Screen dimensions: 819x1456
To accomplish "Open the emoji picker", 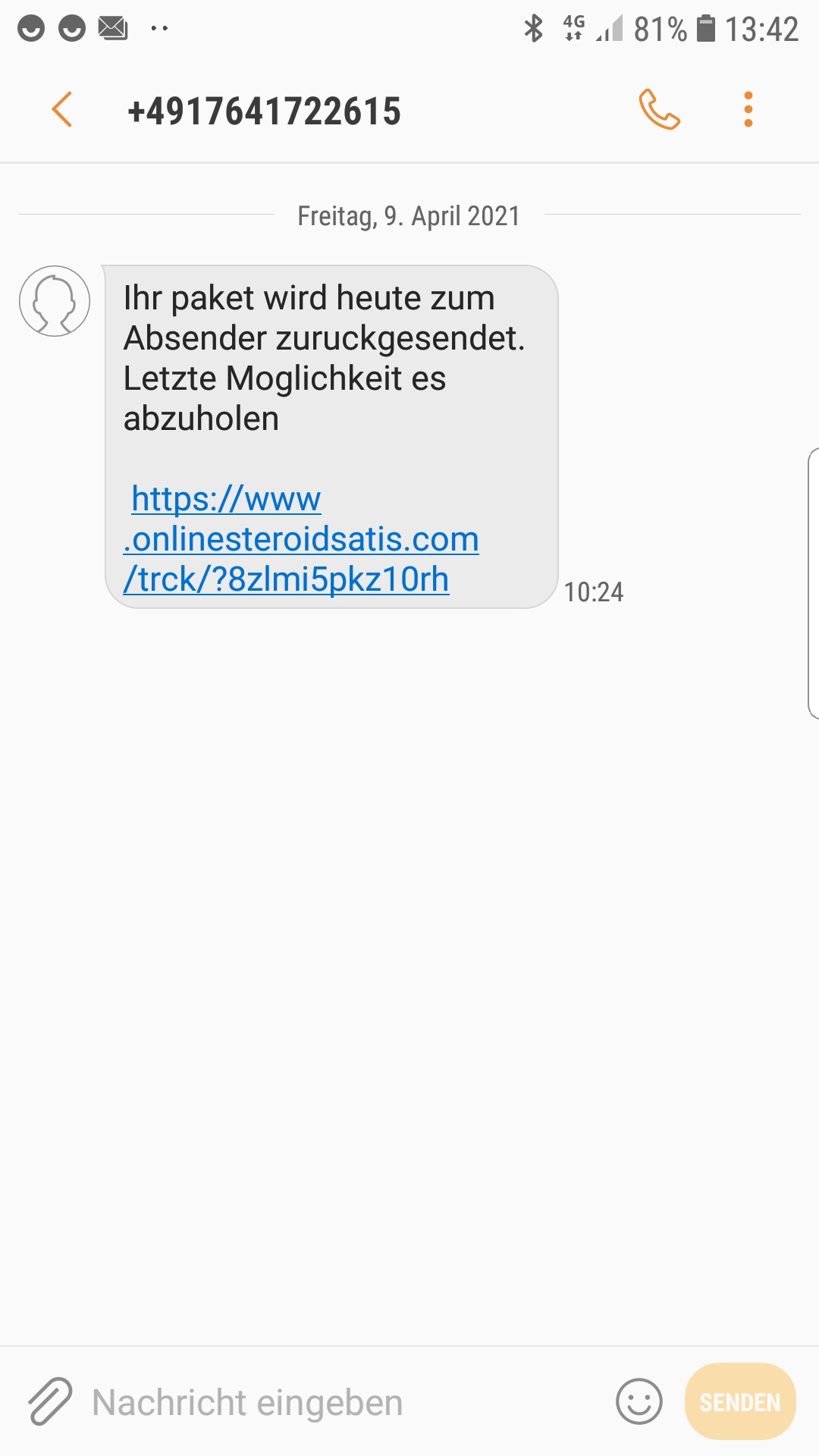I will click(639, 1401).
